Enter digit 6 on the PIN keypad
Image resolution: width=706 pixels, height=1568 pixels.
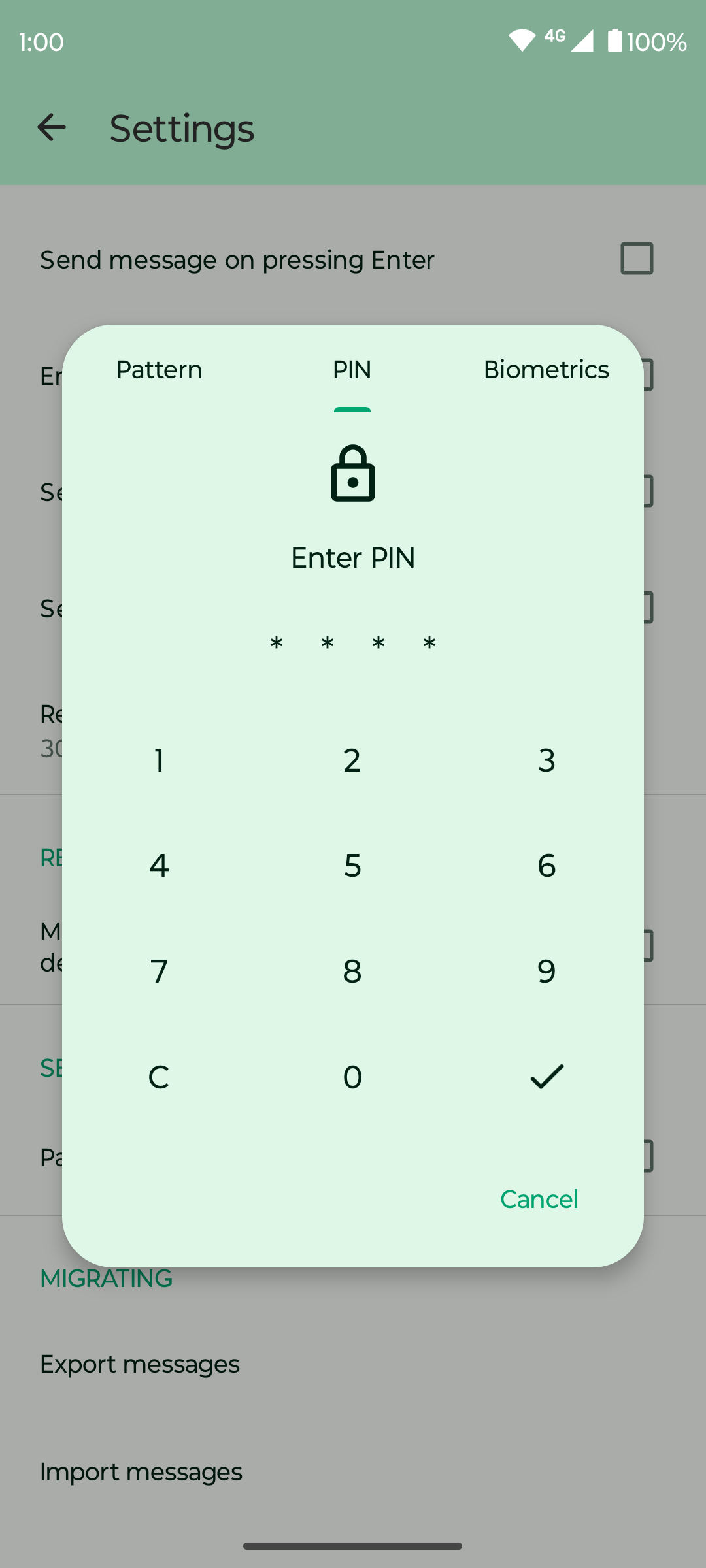click(546, 866)
